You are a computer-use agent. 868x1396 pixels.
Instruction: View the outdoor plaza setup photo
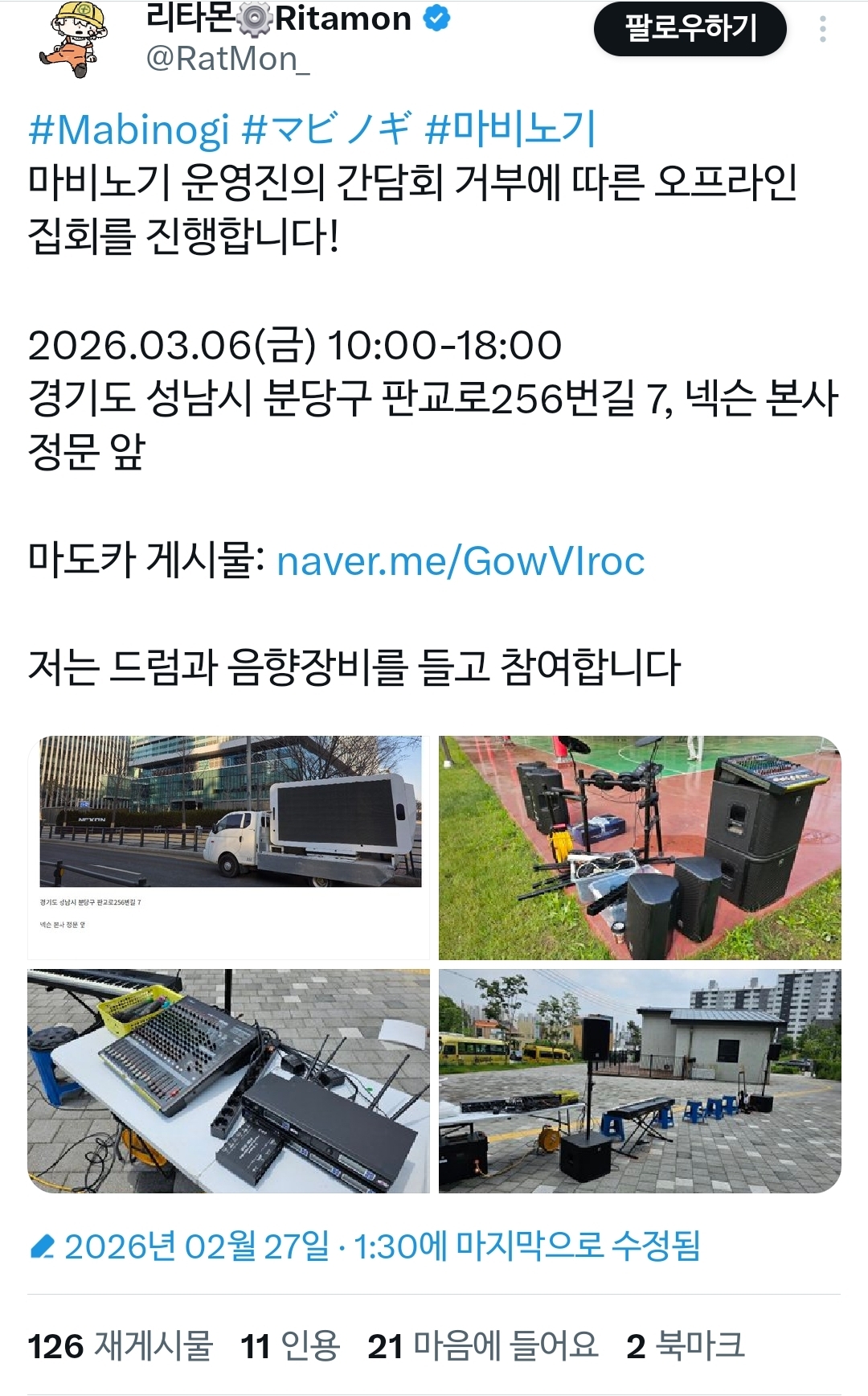tap(640, 1081)
